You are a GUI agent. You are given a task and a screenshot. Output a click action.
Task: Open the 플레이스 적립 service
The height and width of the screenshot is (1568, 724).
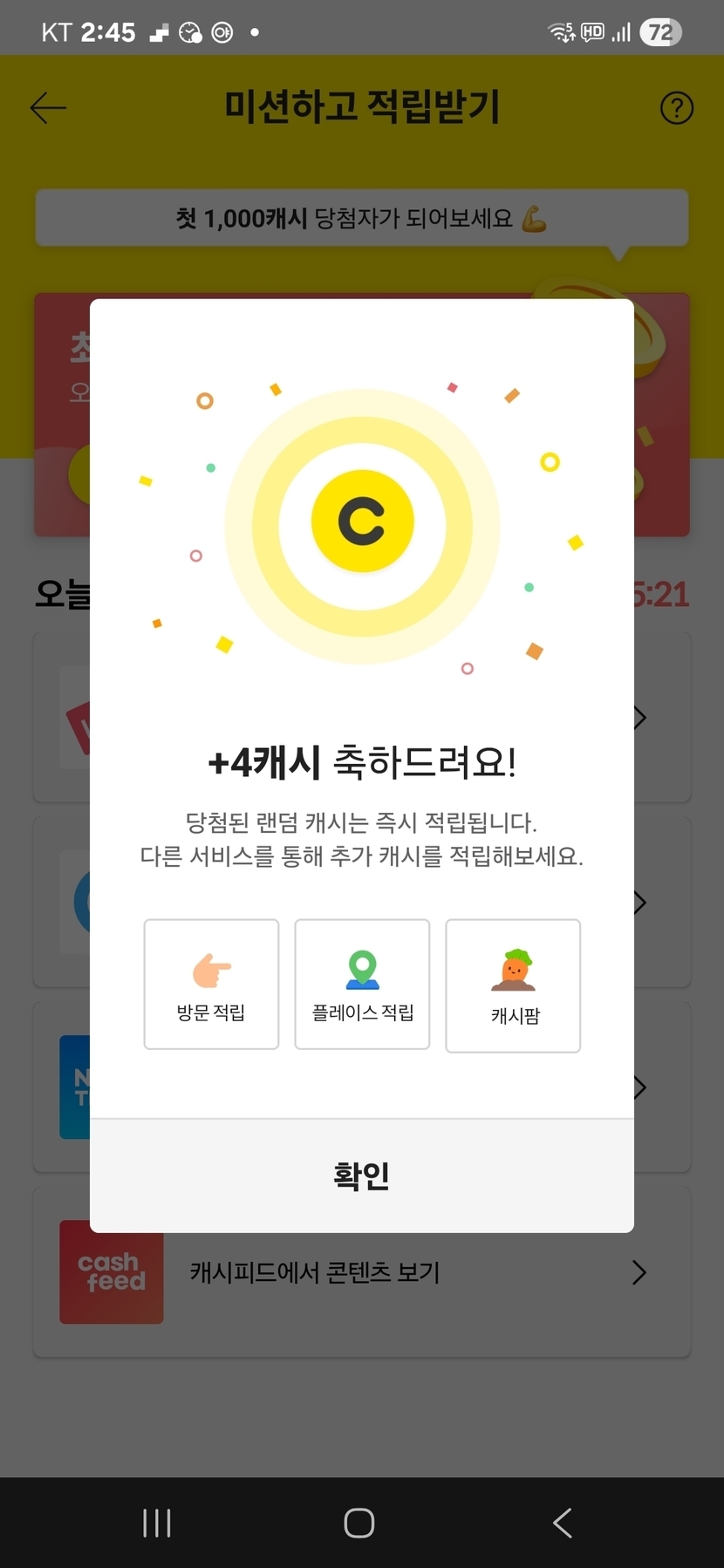[362, 985]
